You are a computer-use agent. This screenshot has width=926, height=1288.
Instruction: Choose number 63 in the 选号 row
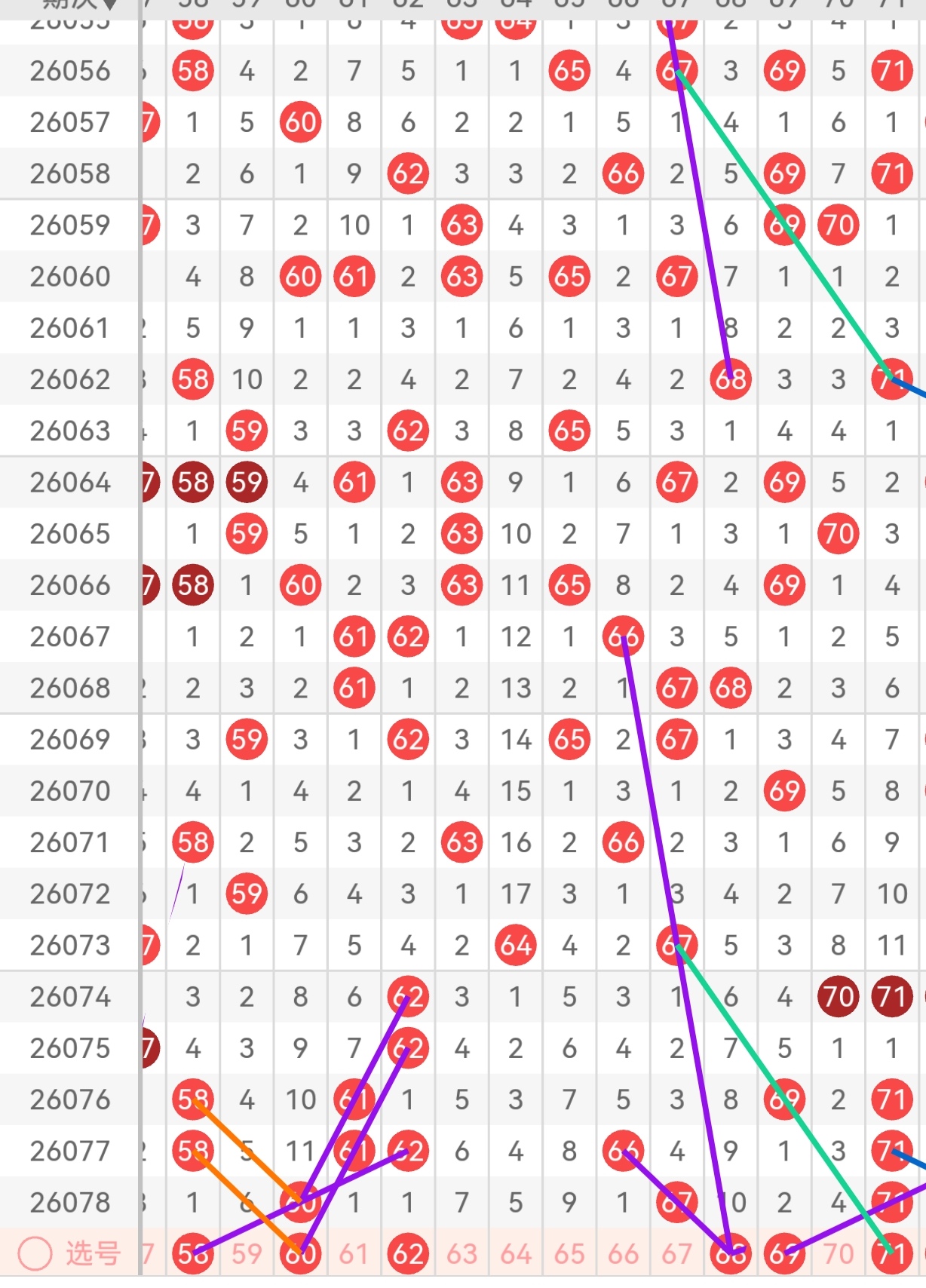coord(461,1253)
